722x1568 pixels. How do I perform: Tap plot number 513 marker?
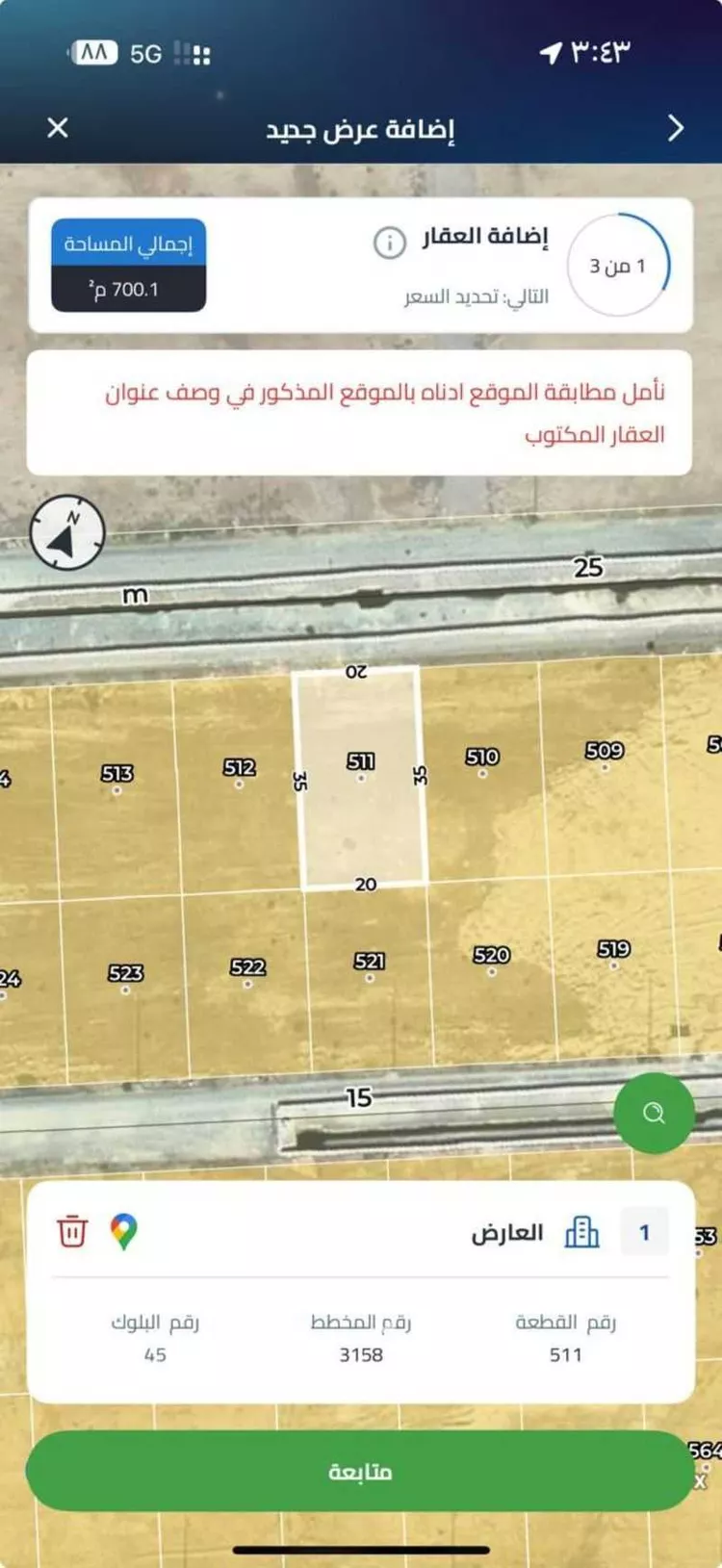click(116, 773)
